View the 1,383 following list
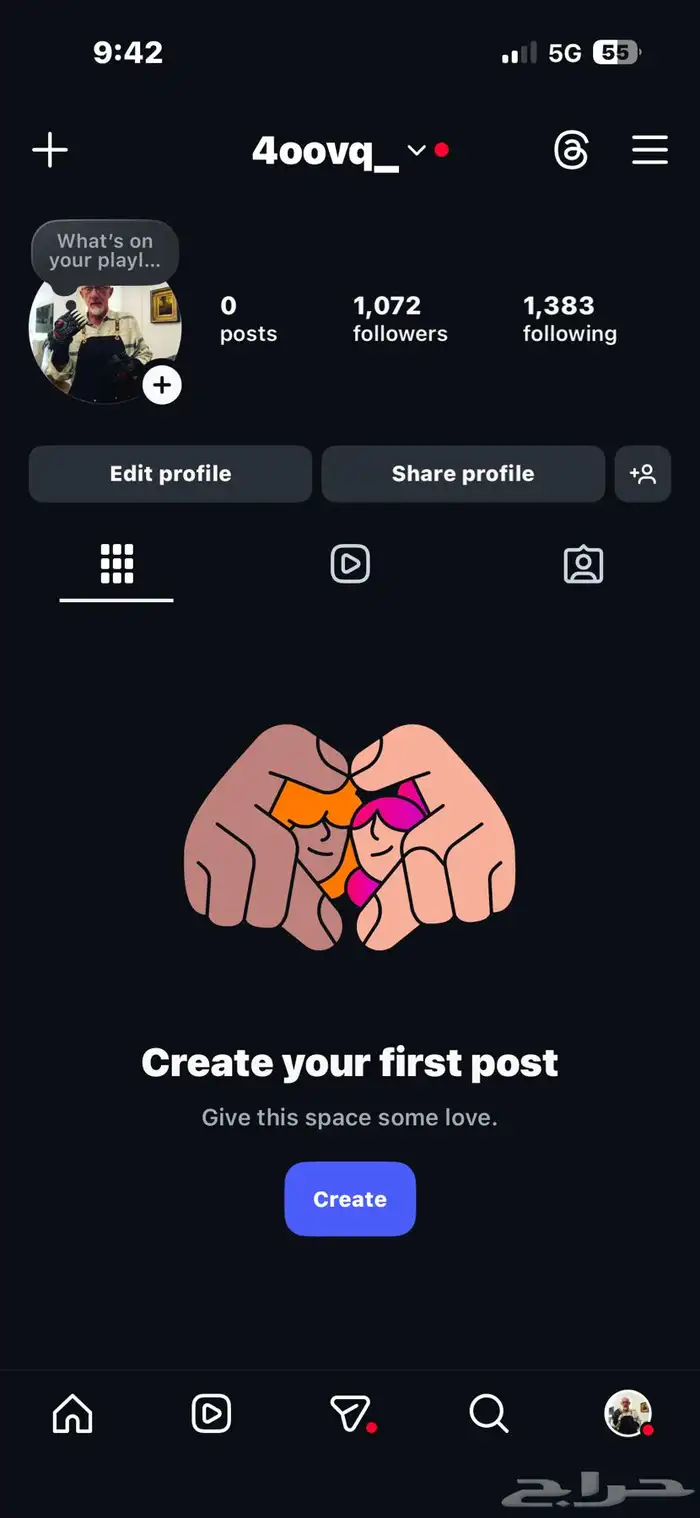The height and width of the screenshot is (1518, 700). (569, 319)
